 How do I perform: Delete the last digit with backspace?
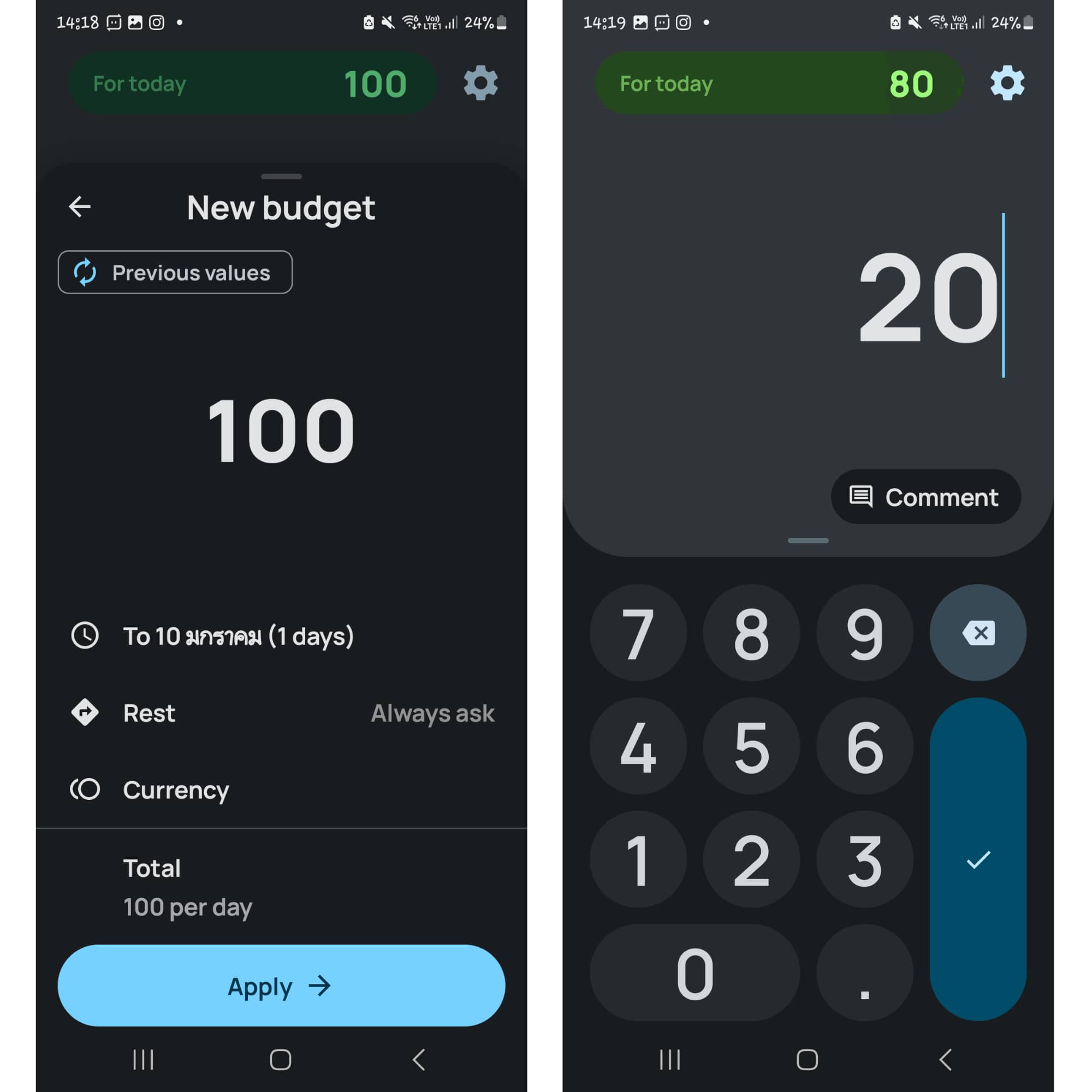coord(978,632)
